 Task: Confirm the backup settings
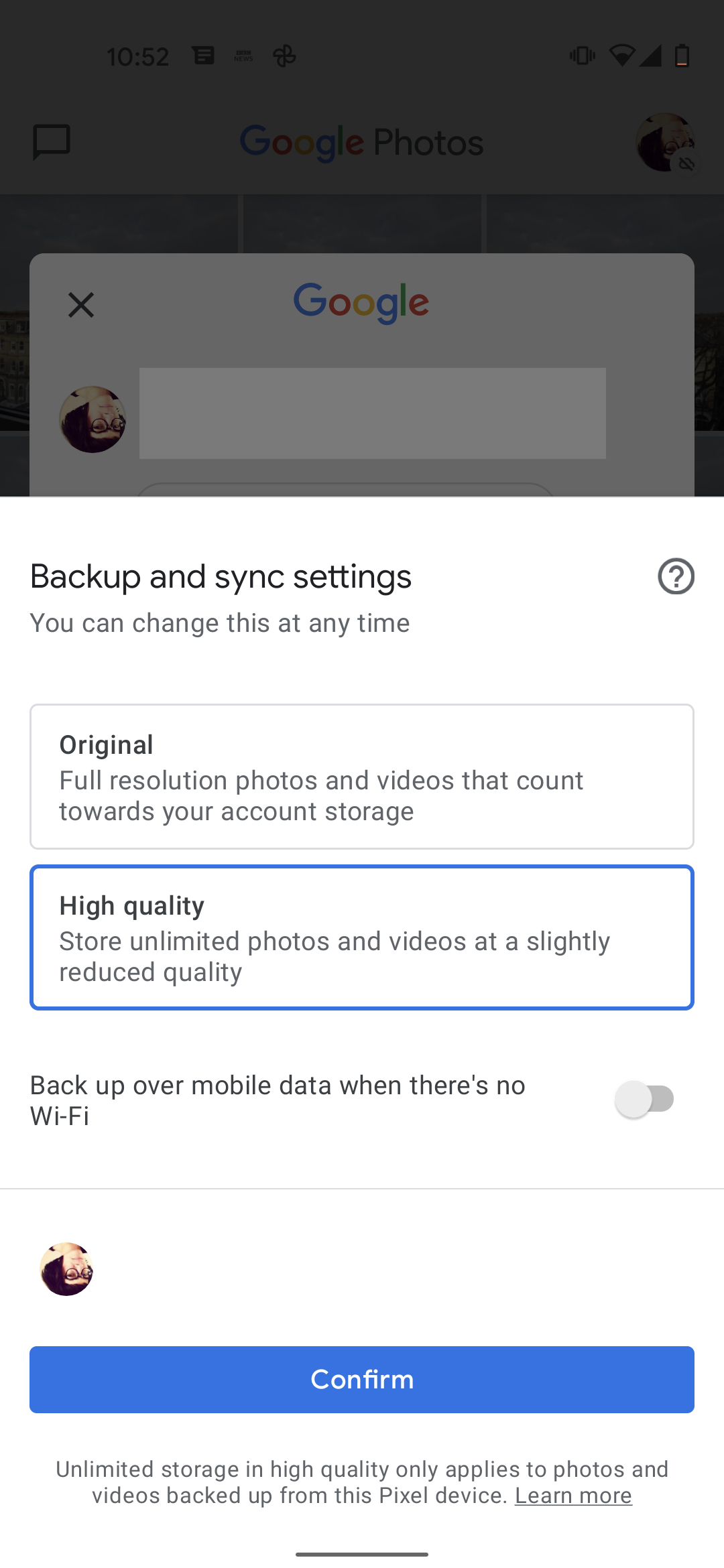(x=362, y=1380)
